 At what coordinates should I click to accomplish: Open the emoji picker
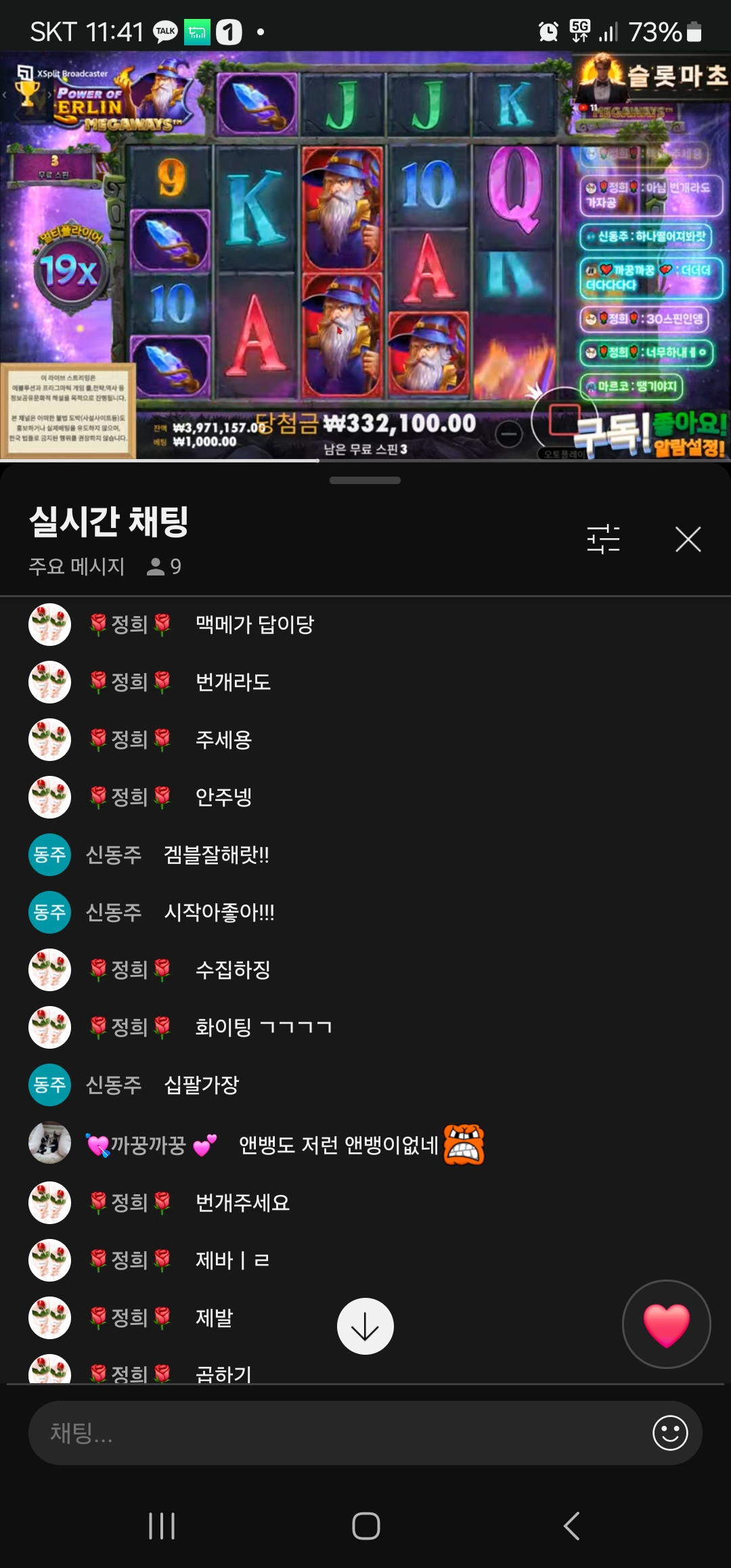pyautogui.click(x=670, y=1433)
